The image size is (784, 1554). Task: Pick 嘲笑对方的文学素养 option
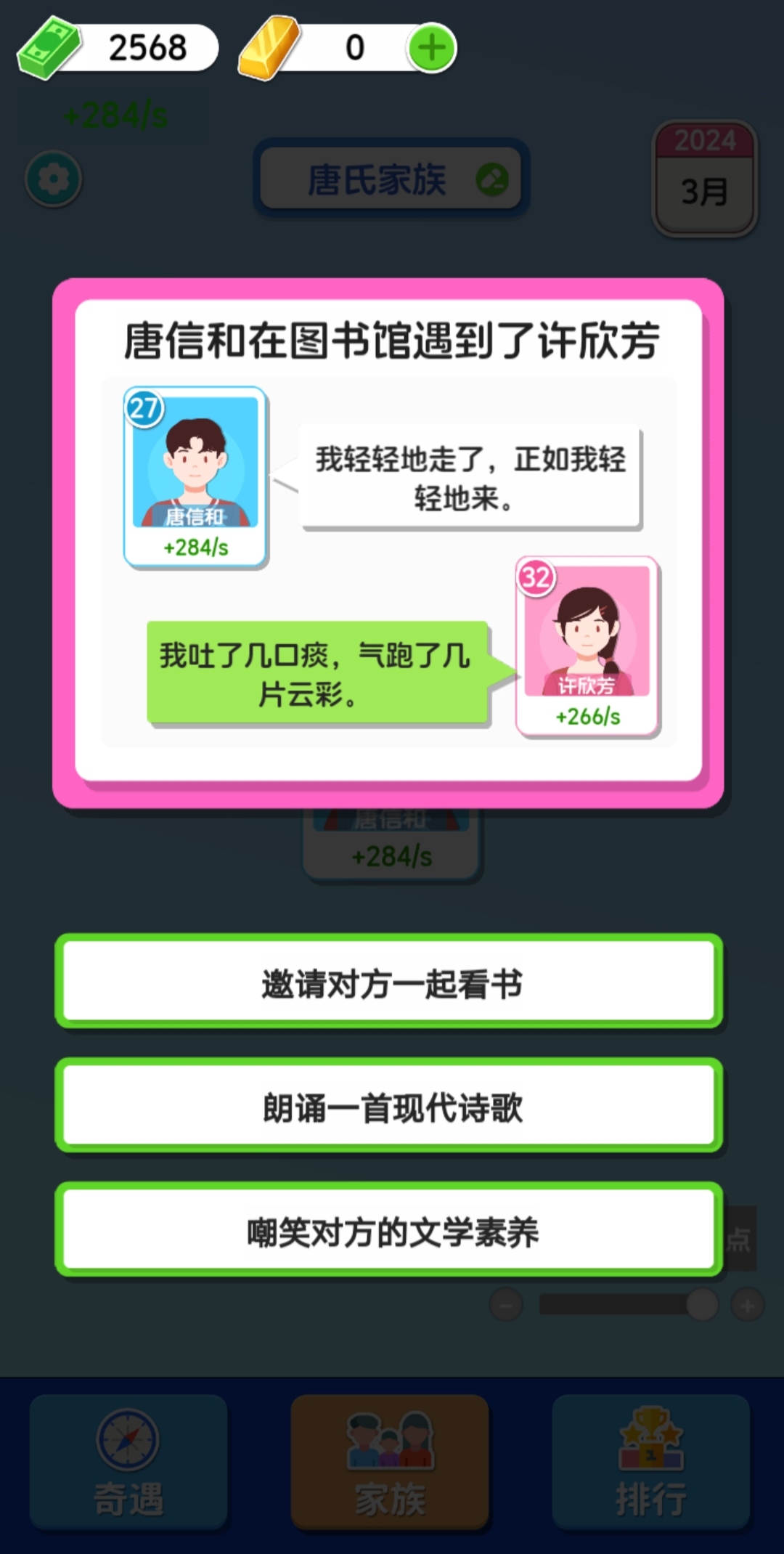tap(390, 1230)
